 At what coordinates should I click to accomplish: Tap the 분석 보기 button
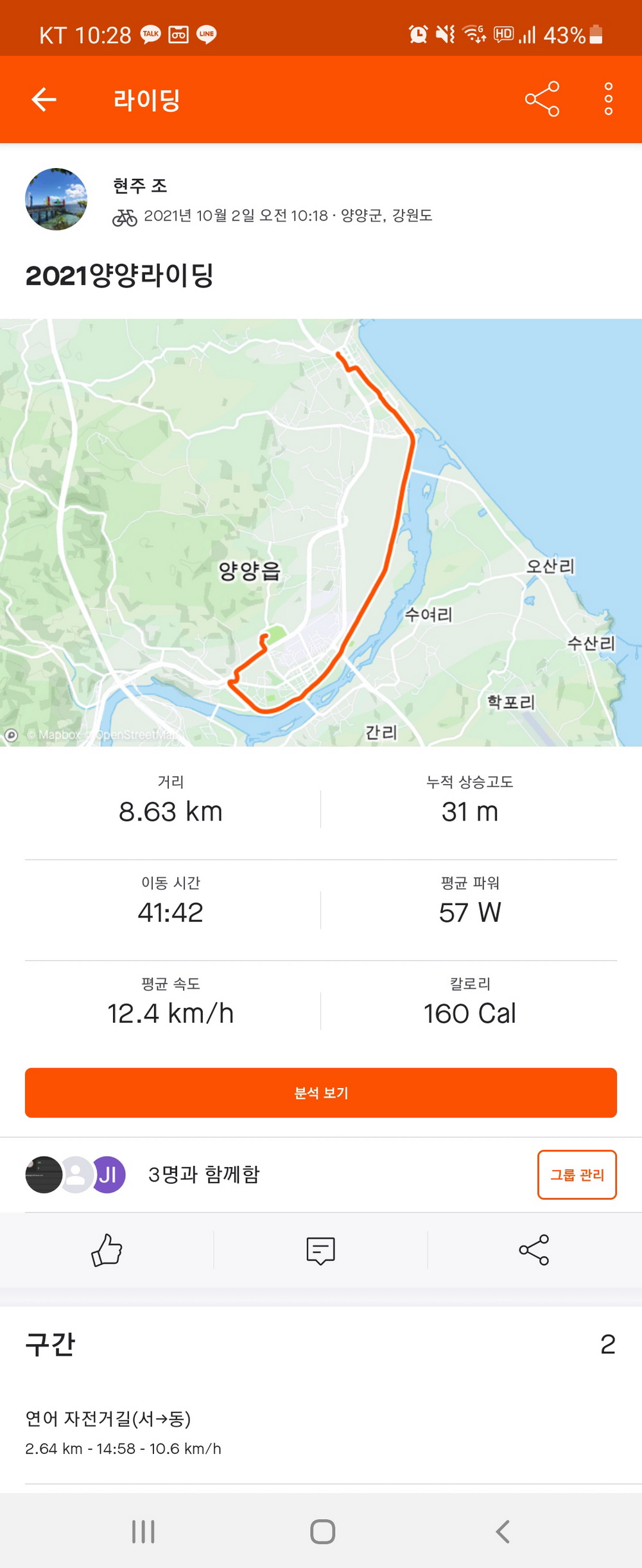[321, 1093]
